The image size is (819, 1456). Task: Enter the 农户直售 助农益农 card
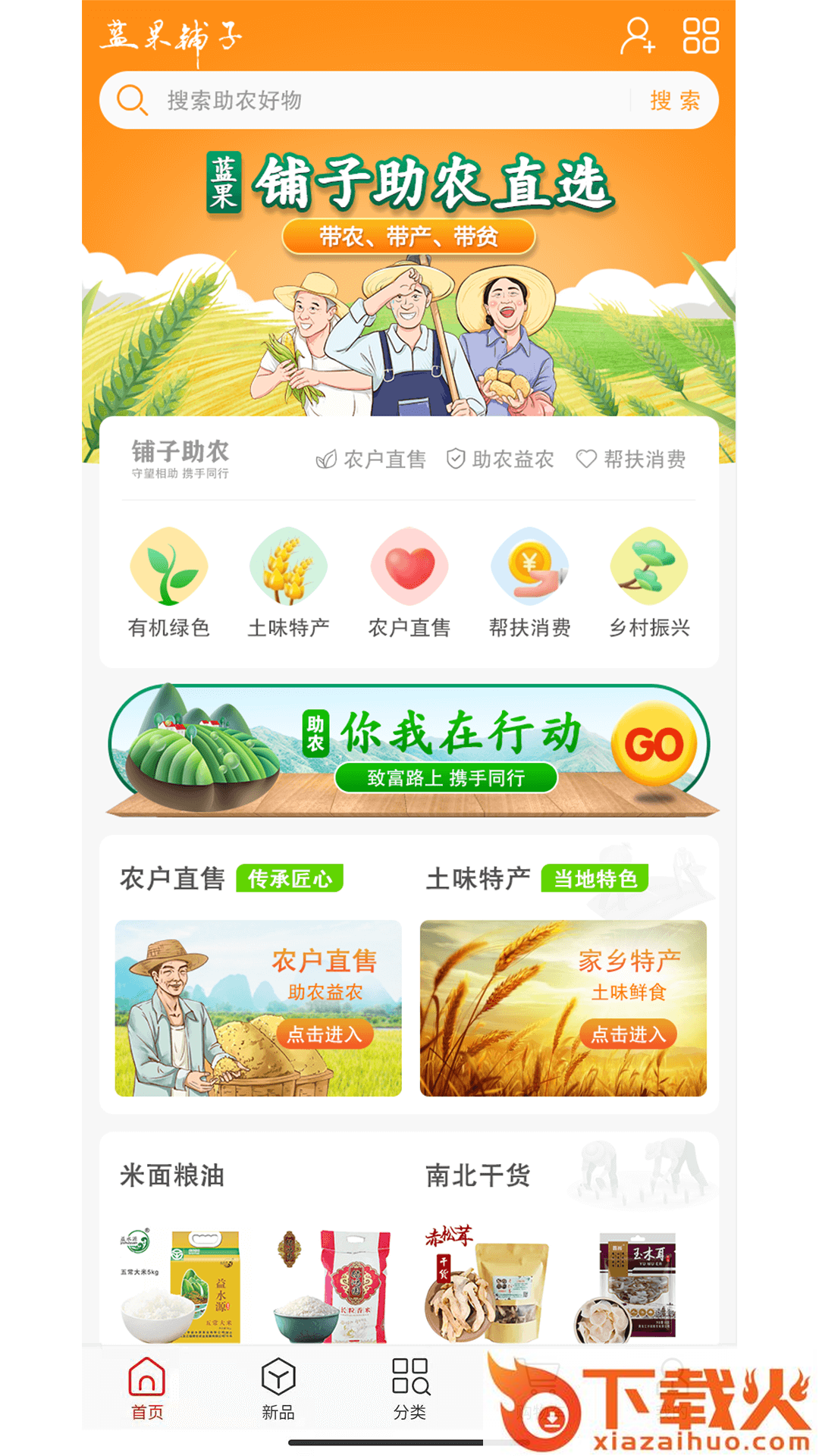point(258,1008)
